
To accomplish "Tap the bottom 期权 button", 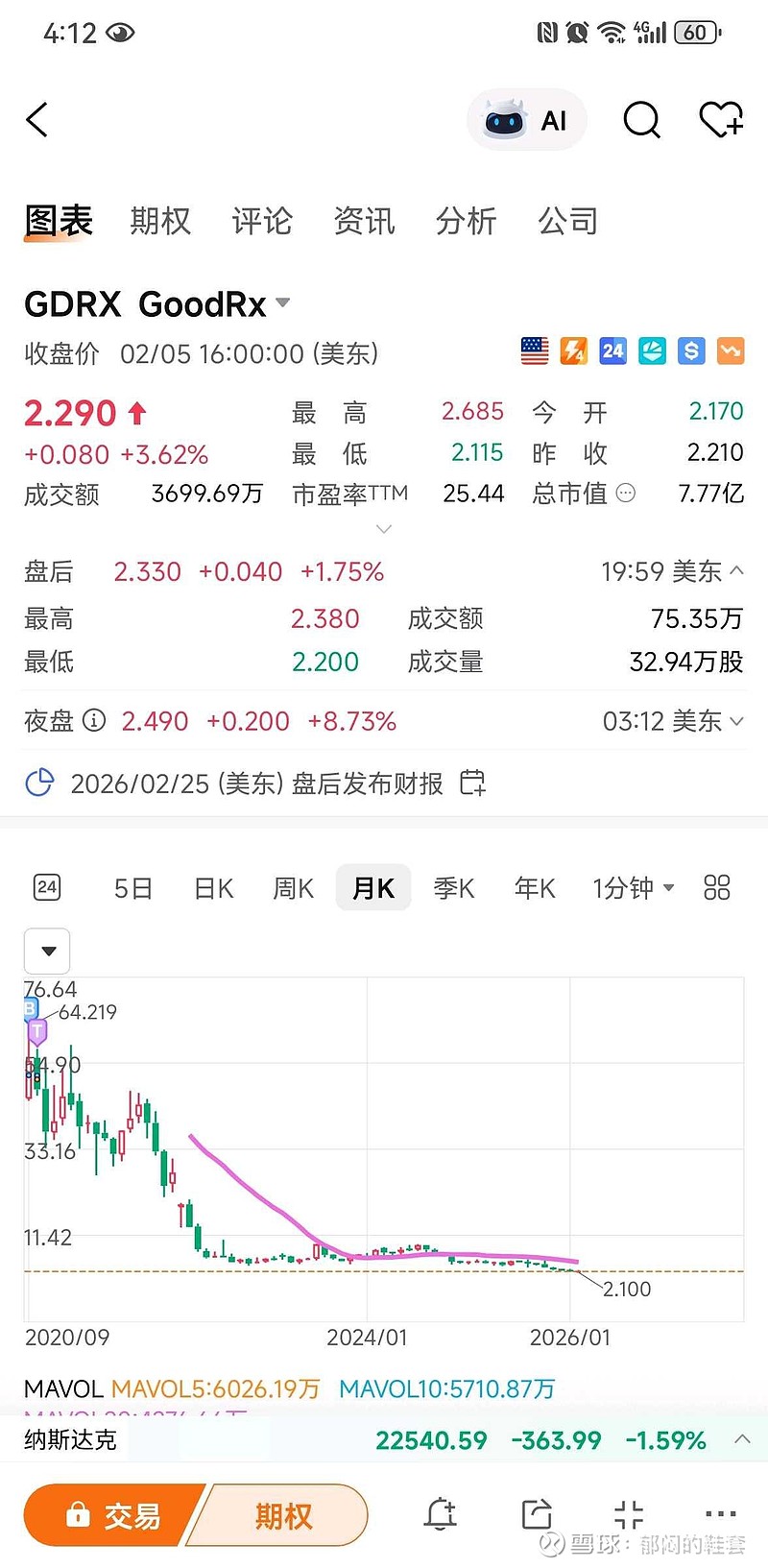I will pyautogui.click(x=284, y=1516).
